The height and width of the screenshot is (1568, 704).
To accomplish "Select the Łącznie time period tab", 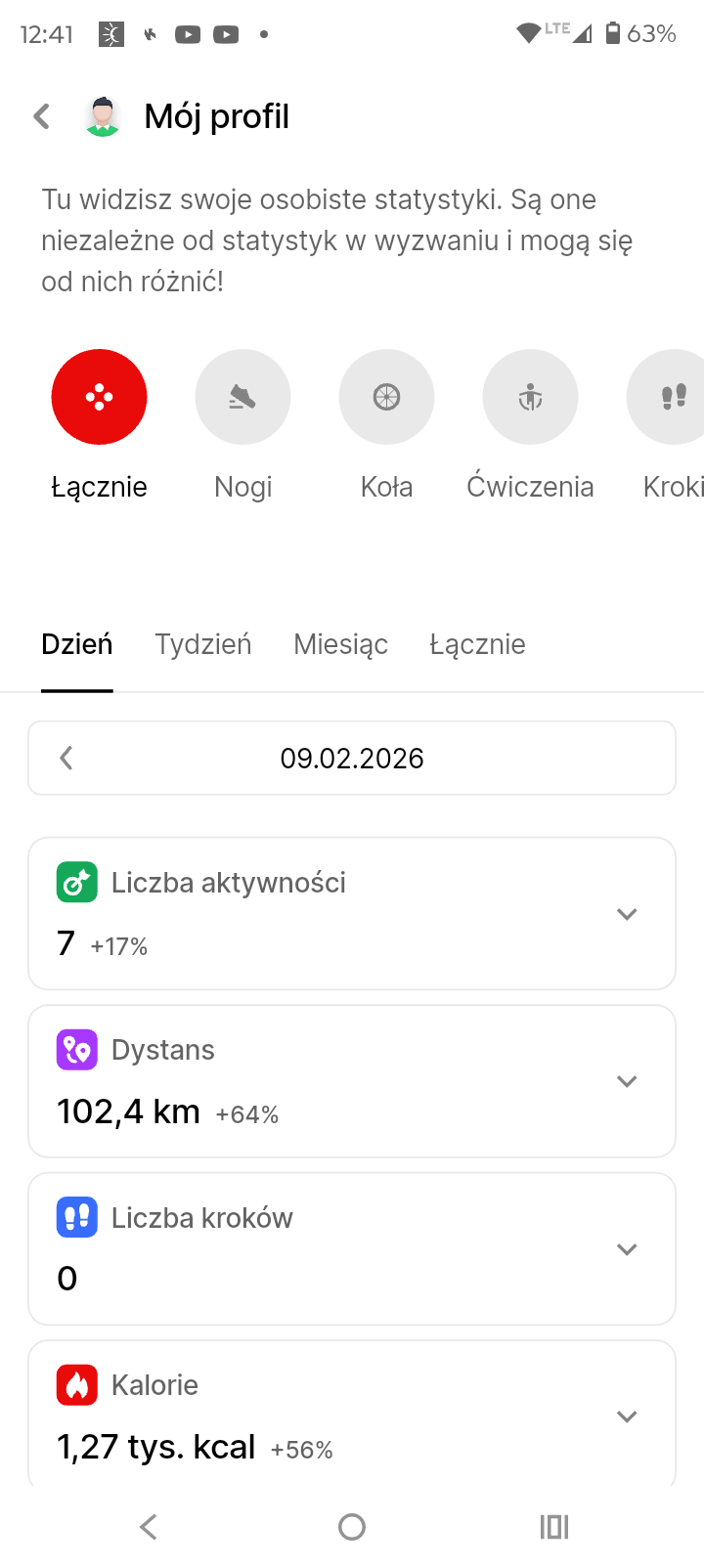I will tap(477, 644).
